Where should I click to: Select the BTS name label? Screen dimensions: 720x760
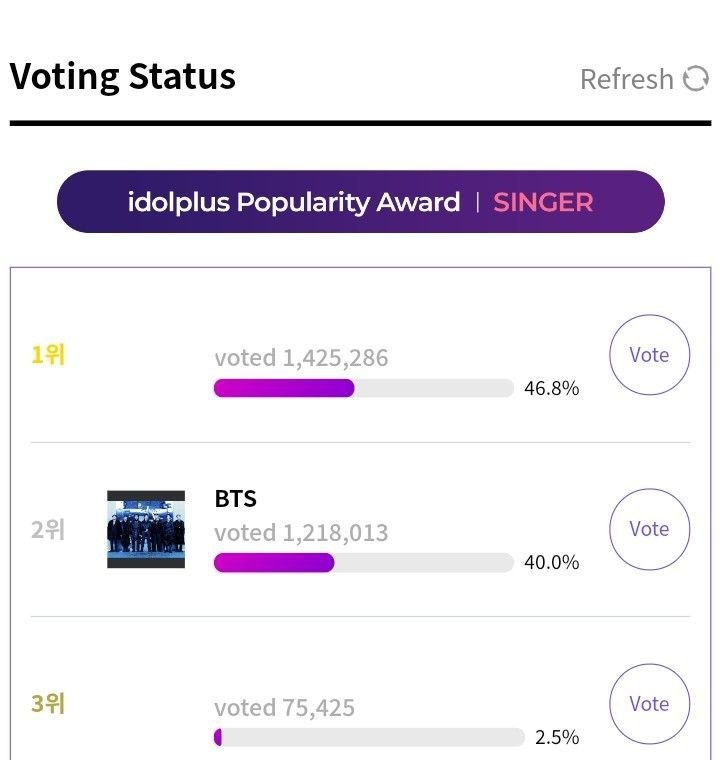pos(236,497)
